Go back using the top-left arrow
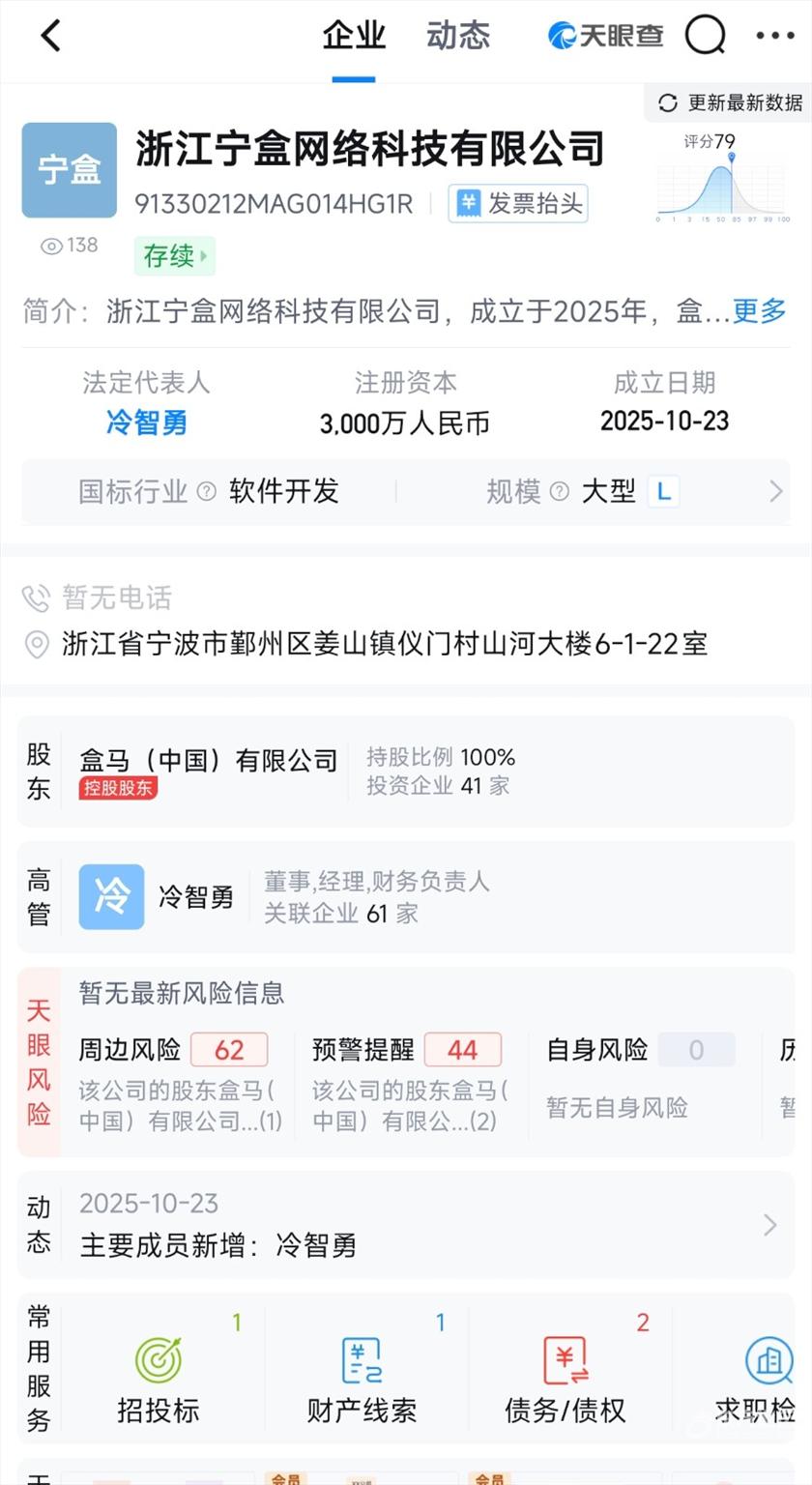Screen dimensions: 812x1485 coord(51,37)
